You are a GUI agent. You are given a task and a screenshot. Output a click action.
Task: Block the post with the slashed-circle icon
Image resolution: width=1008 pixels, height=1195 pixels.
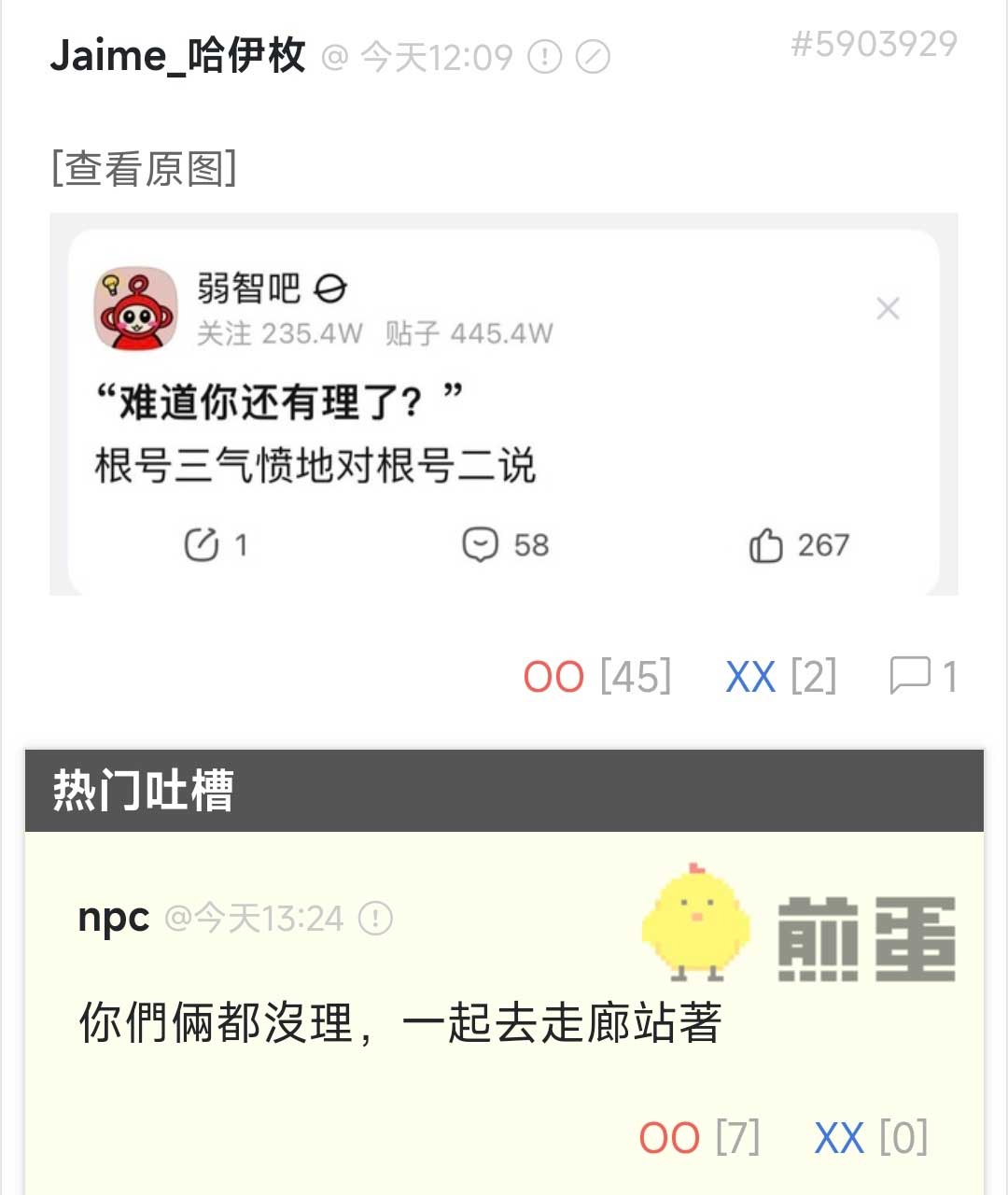pyautogui.click(x=593, y=57)
